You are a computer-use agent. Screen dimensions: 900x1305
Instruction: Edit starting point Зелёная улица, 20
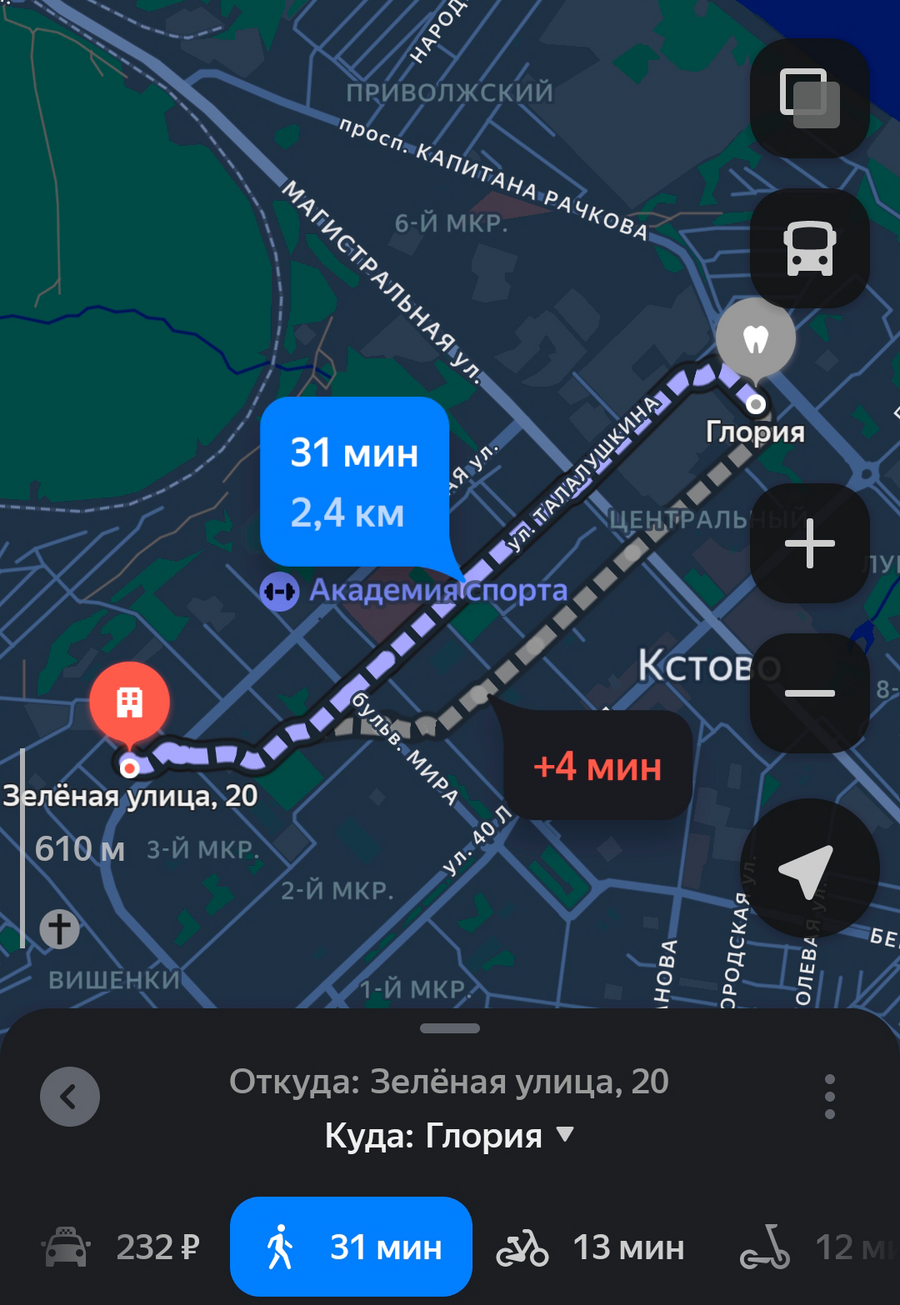pyautogui.click(x=449, y=1082)
